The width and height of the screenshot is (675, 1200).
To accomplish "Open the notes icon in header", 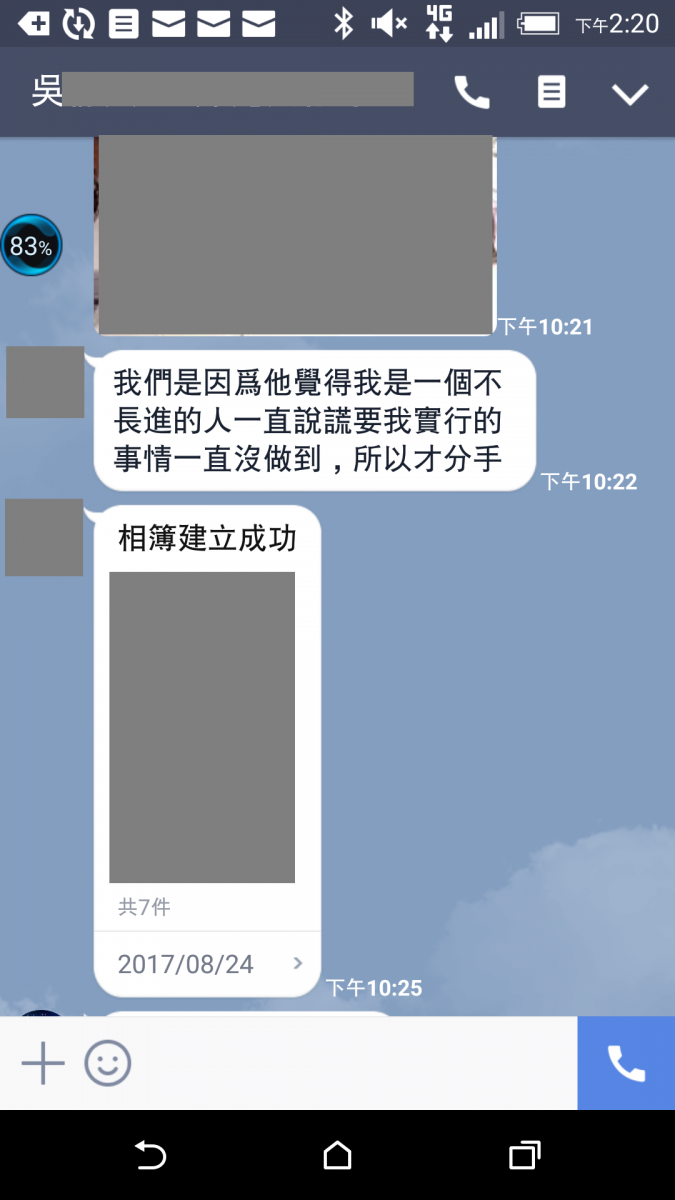I will [551, 93].
